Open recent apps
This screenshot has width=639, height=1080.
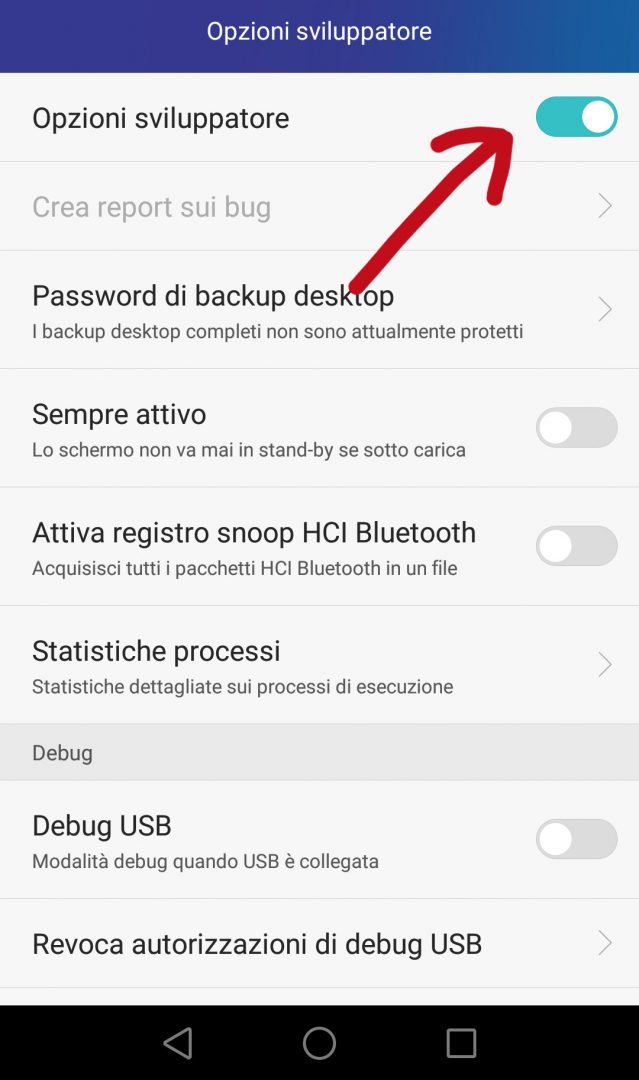point(461,1043)
